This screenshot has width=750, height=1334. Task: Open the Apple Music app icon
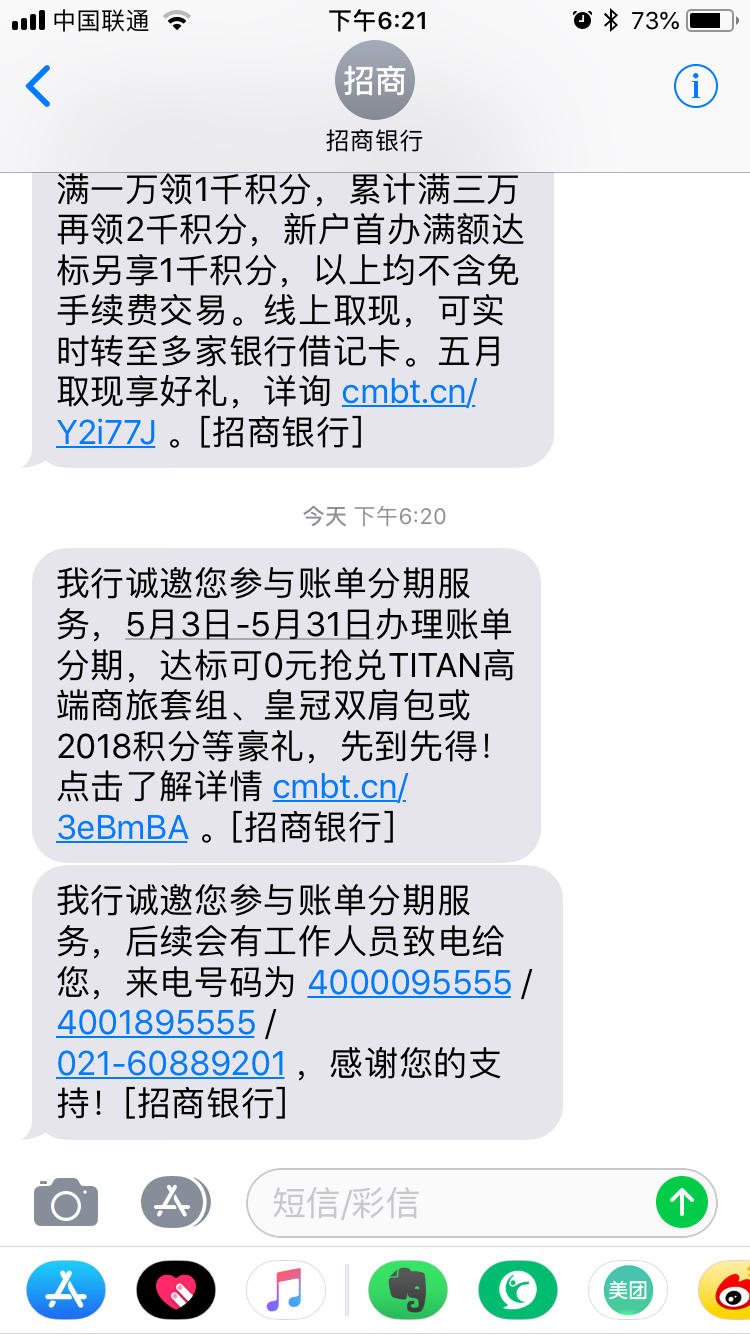tap(286, 1290)
